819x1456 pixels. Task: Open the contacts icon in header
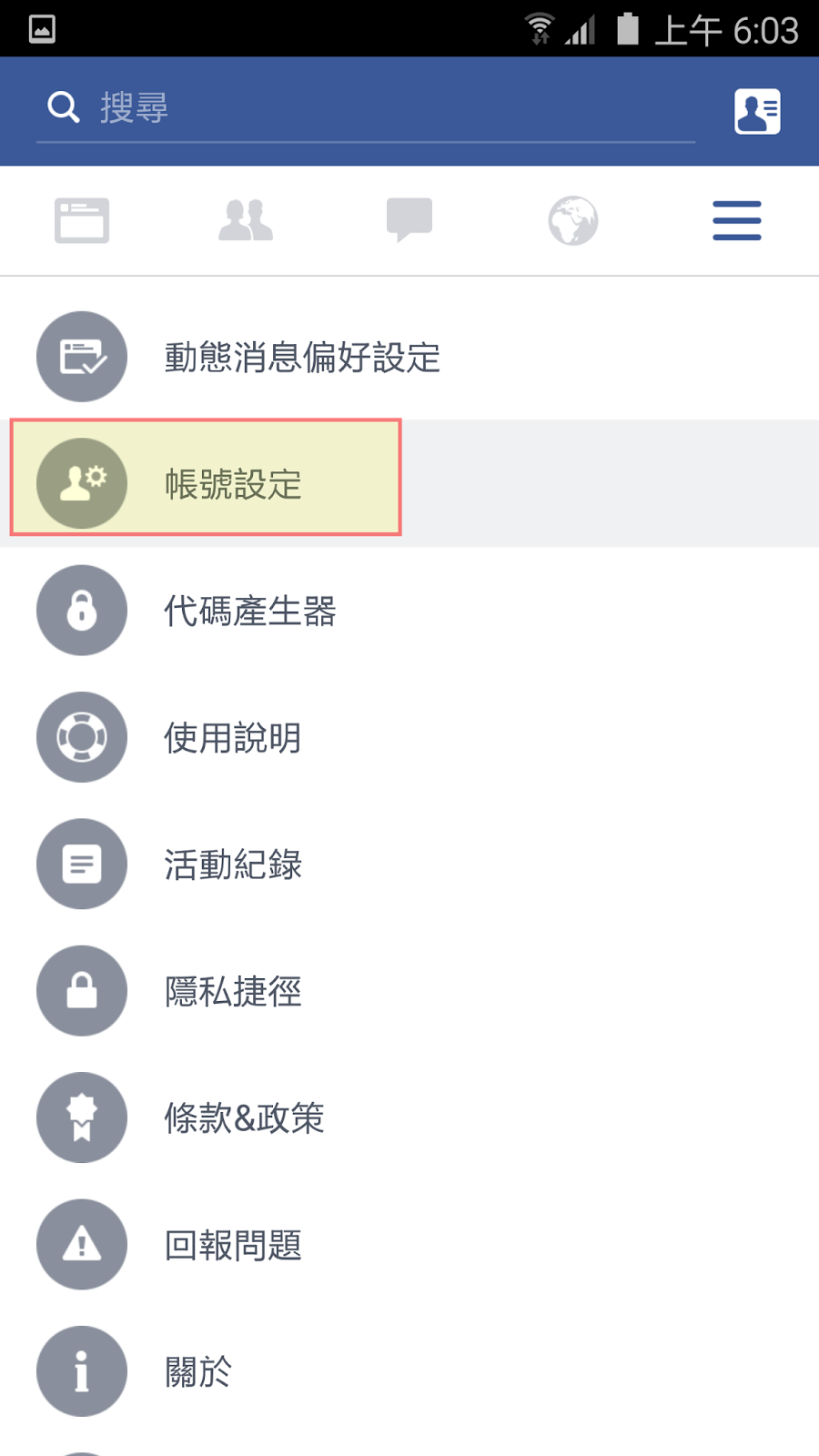[x=757, y=111]
